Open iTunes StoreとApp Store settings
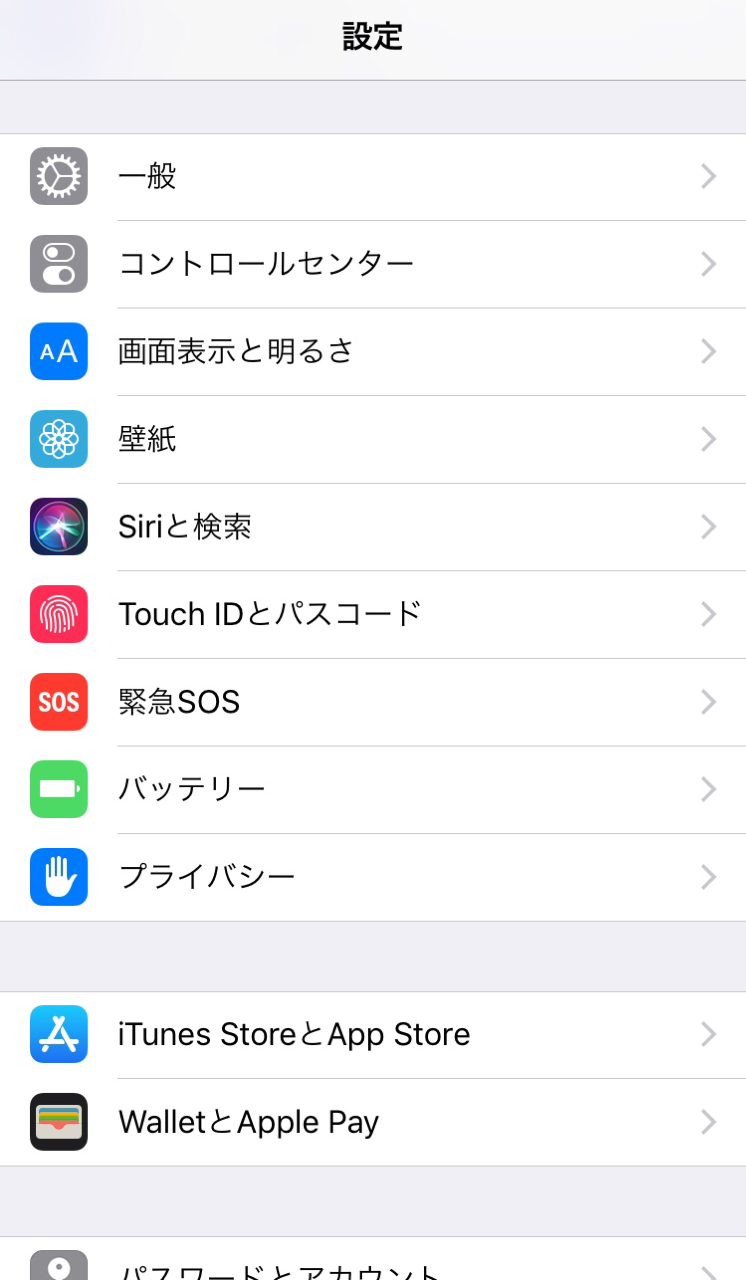 [373, 1034]
